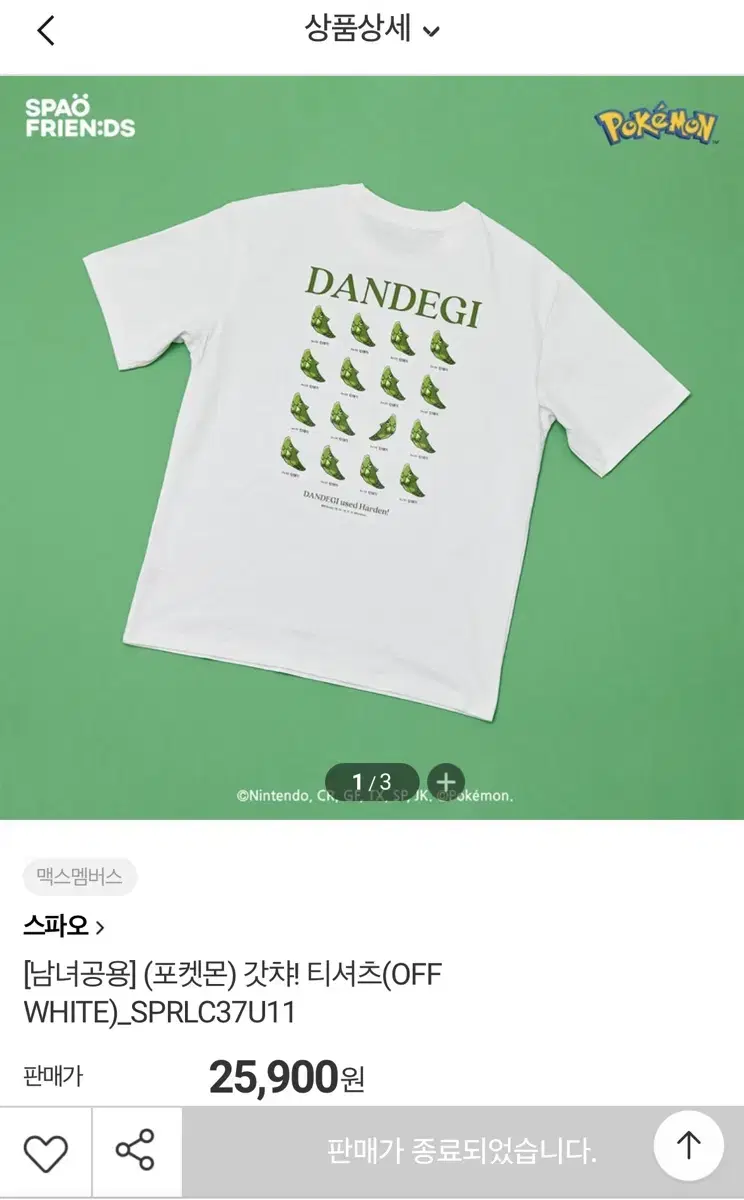Tap the plus icon beside the image counter
Viewport: 744px width, 1200px height.
[443, 783]
